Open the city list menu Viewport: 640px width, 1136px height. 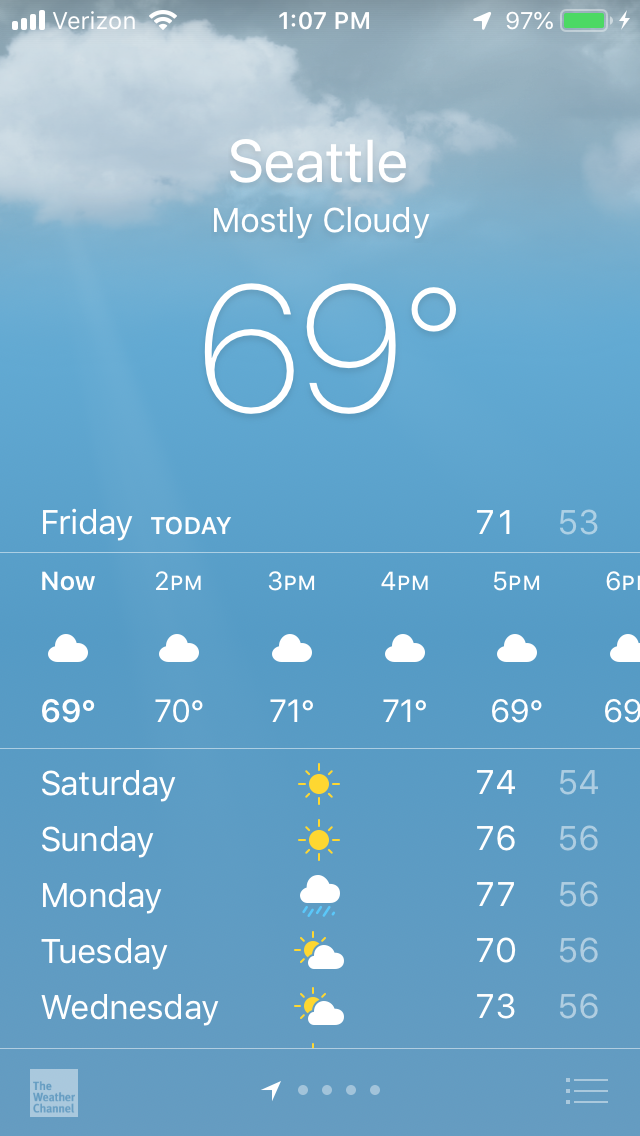pos(586,1091)
